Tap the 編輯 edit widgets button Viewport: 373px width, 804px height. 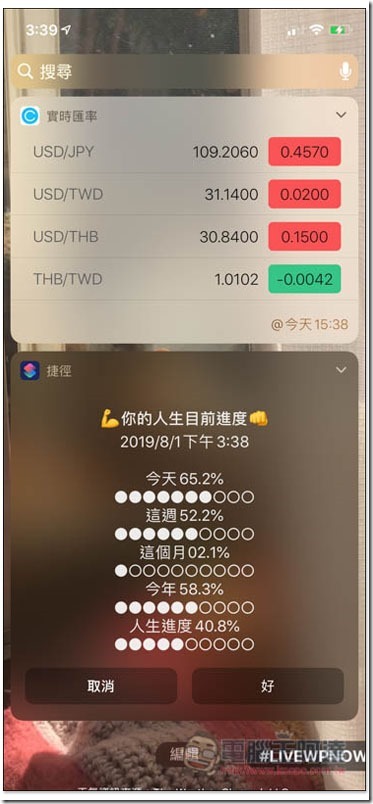184,754
